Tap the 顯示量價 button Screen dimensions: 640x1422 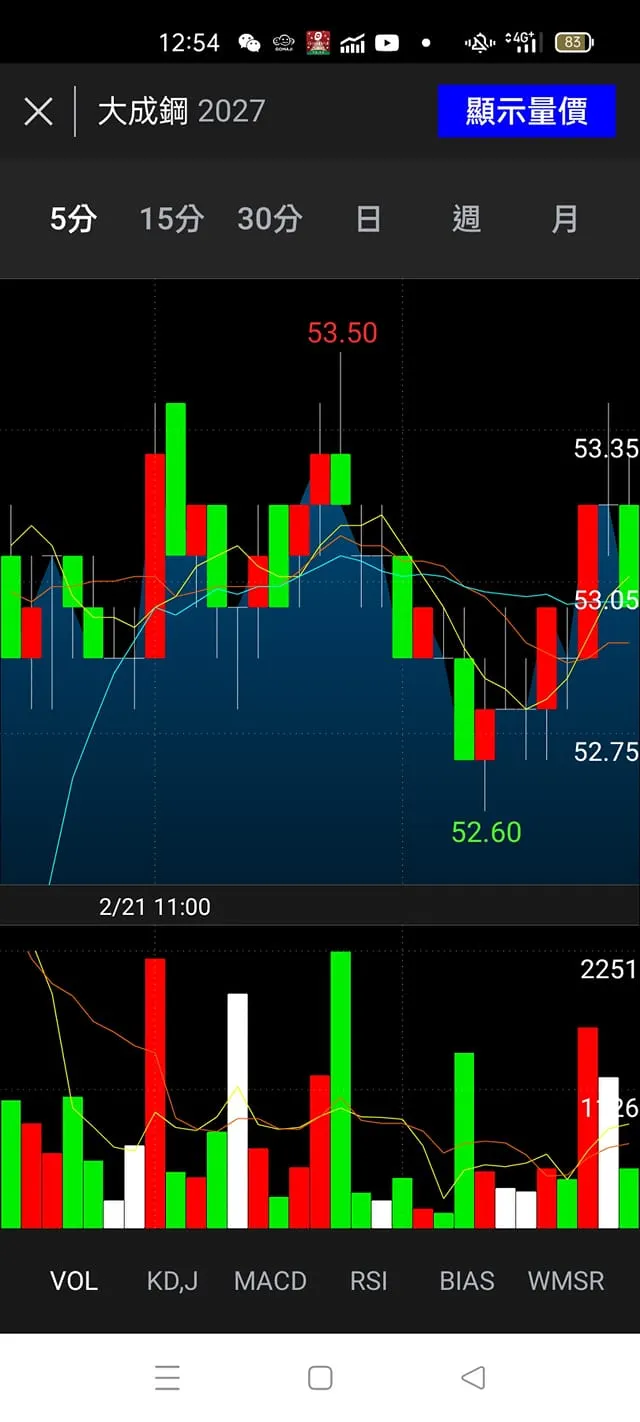pos(526,111)
